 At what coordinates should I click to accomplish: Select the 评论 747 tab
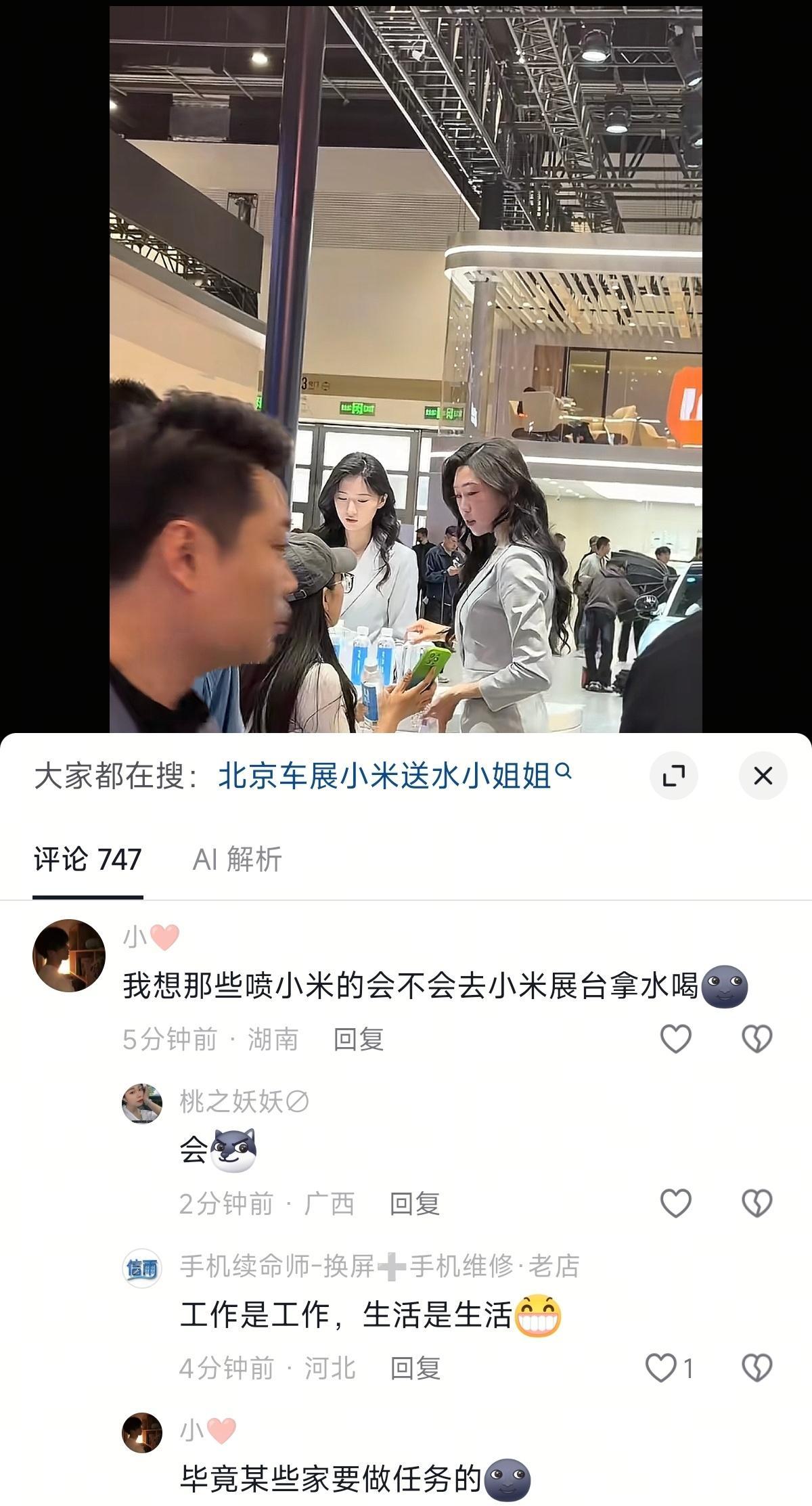(87, 861)
